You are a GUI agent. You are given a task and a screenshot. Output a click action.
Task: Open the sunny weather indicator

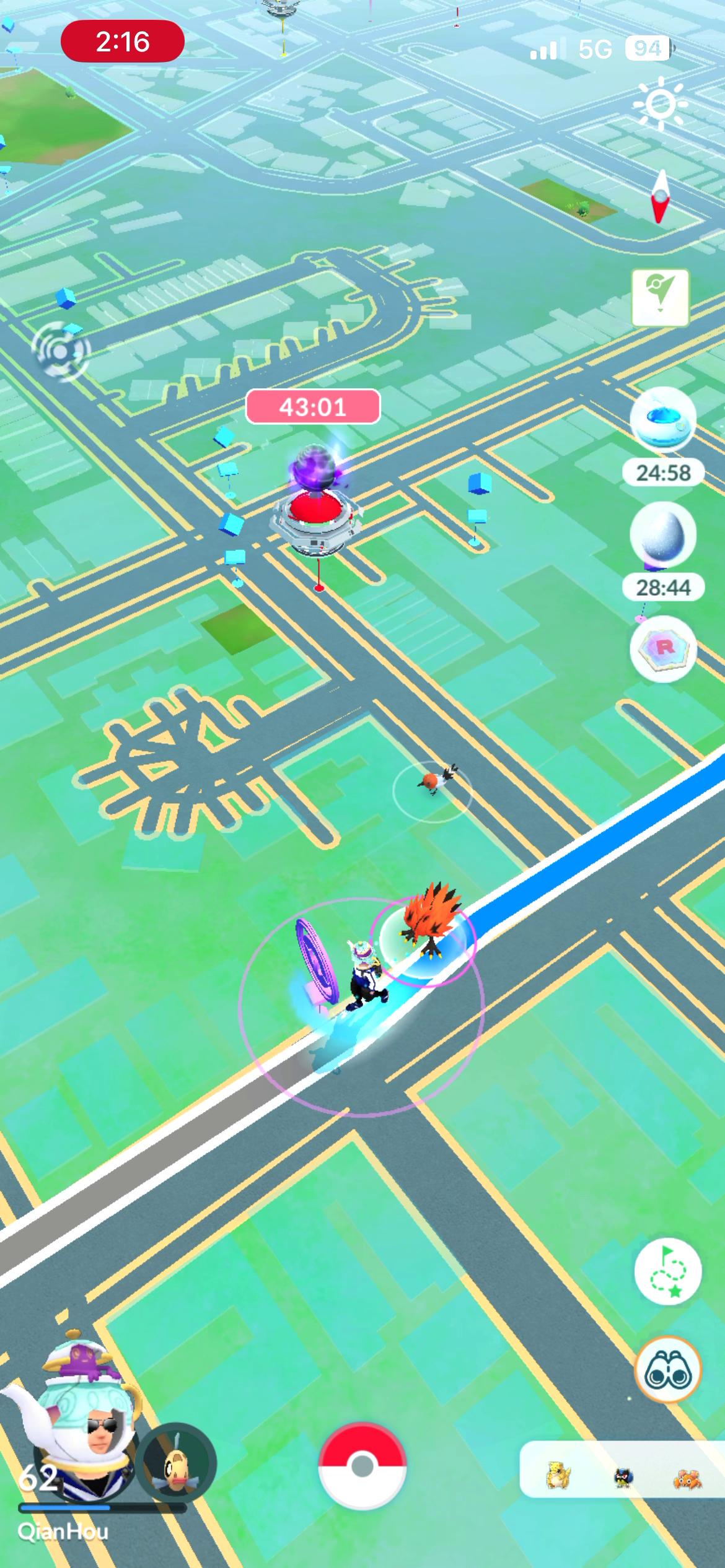point(659,103)
